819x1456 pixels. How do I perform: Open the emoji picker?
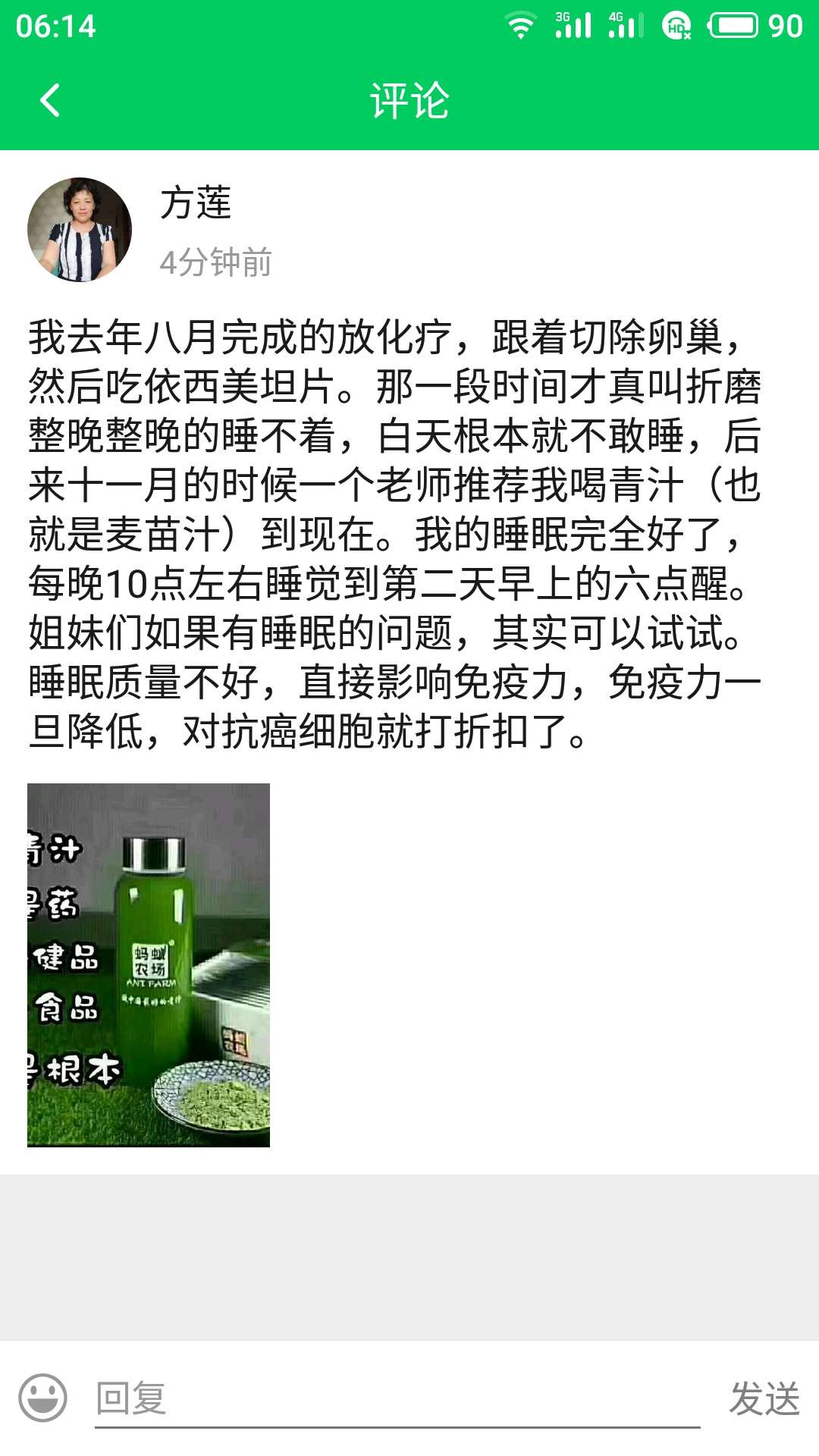[43, 1398]
